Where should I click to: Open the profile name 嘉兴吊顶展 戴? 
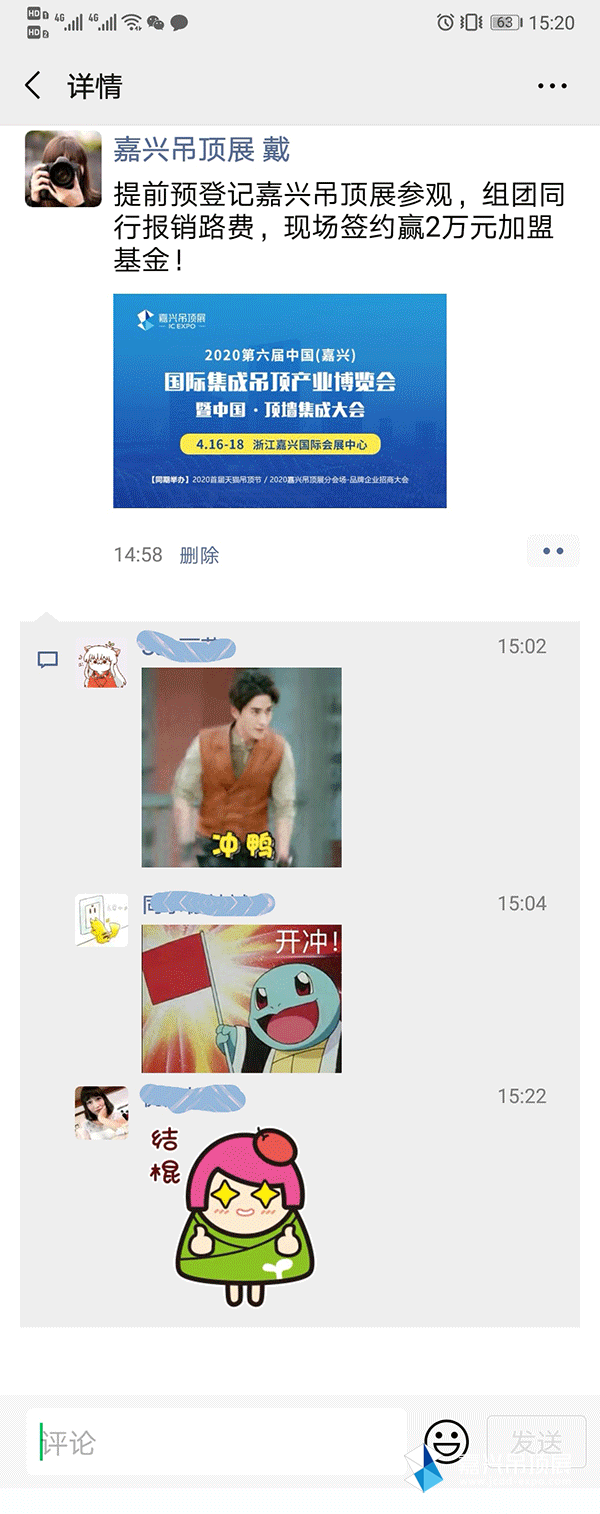201,150
